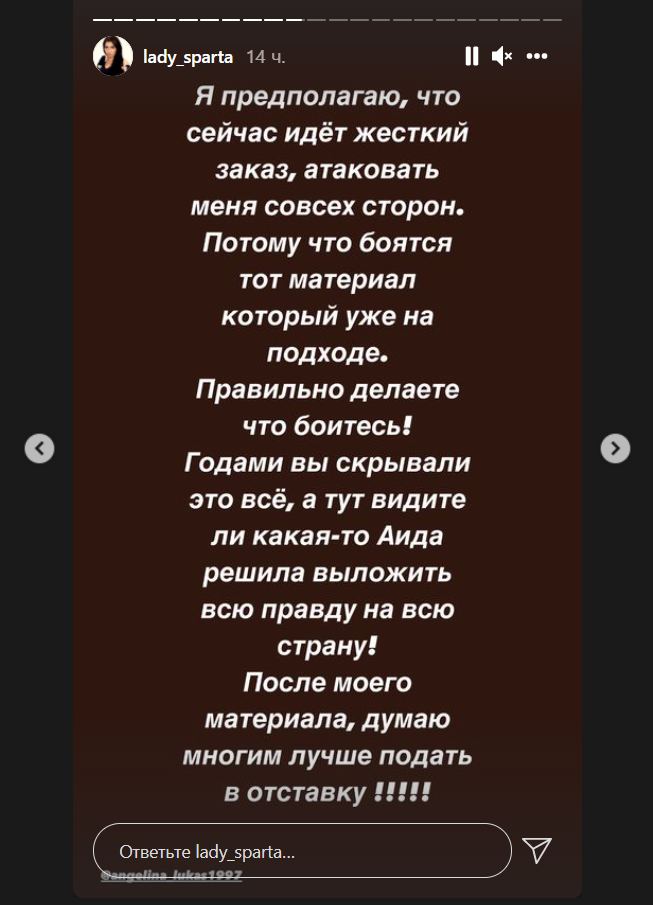
Task: Skip to the next story
Action: pyautogui.click(x=615, y=449)
